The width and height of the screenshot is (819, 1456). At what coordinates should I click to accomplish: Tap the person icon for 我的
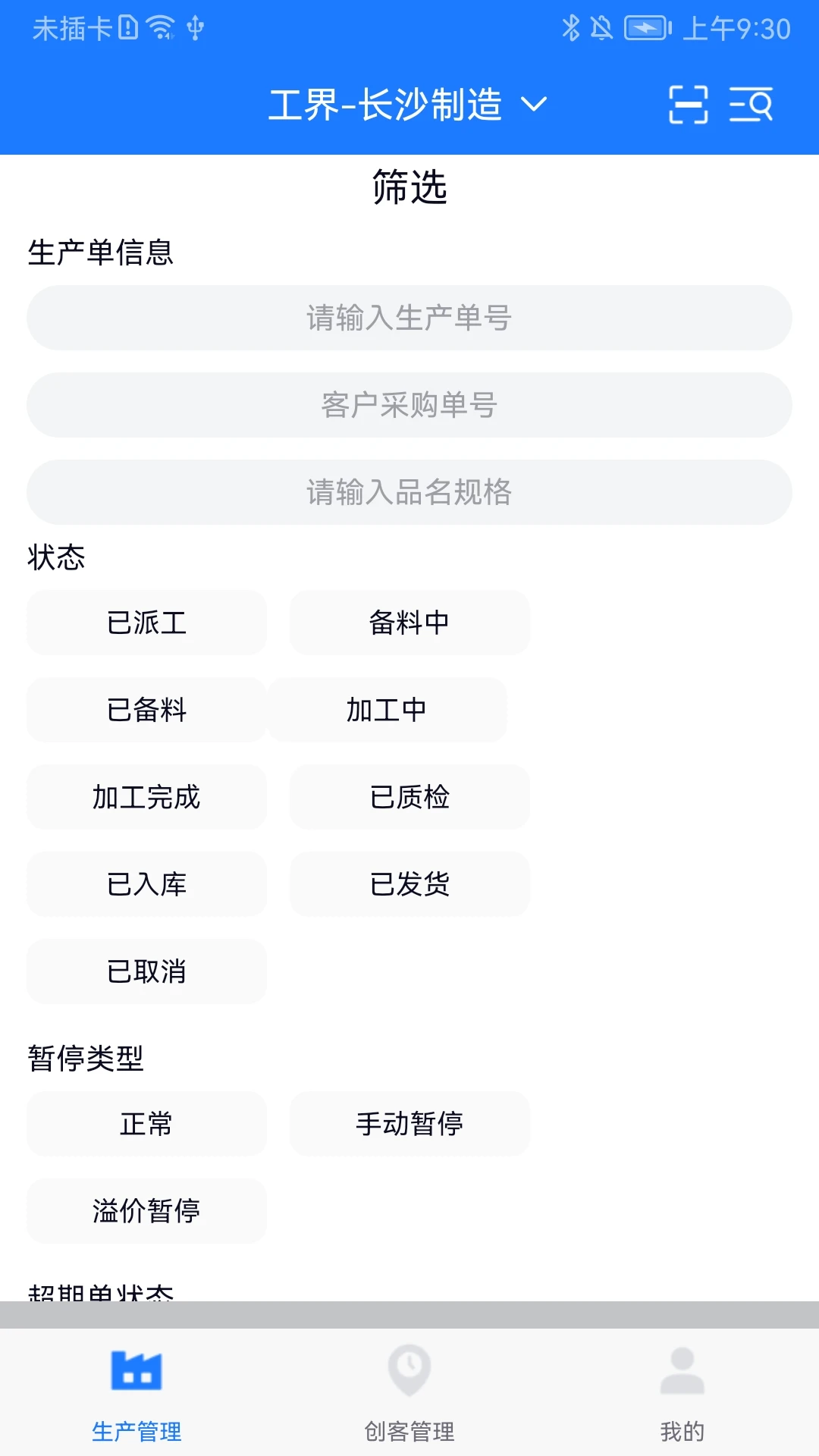(681, 1370)
